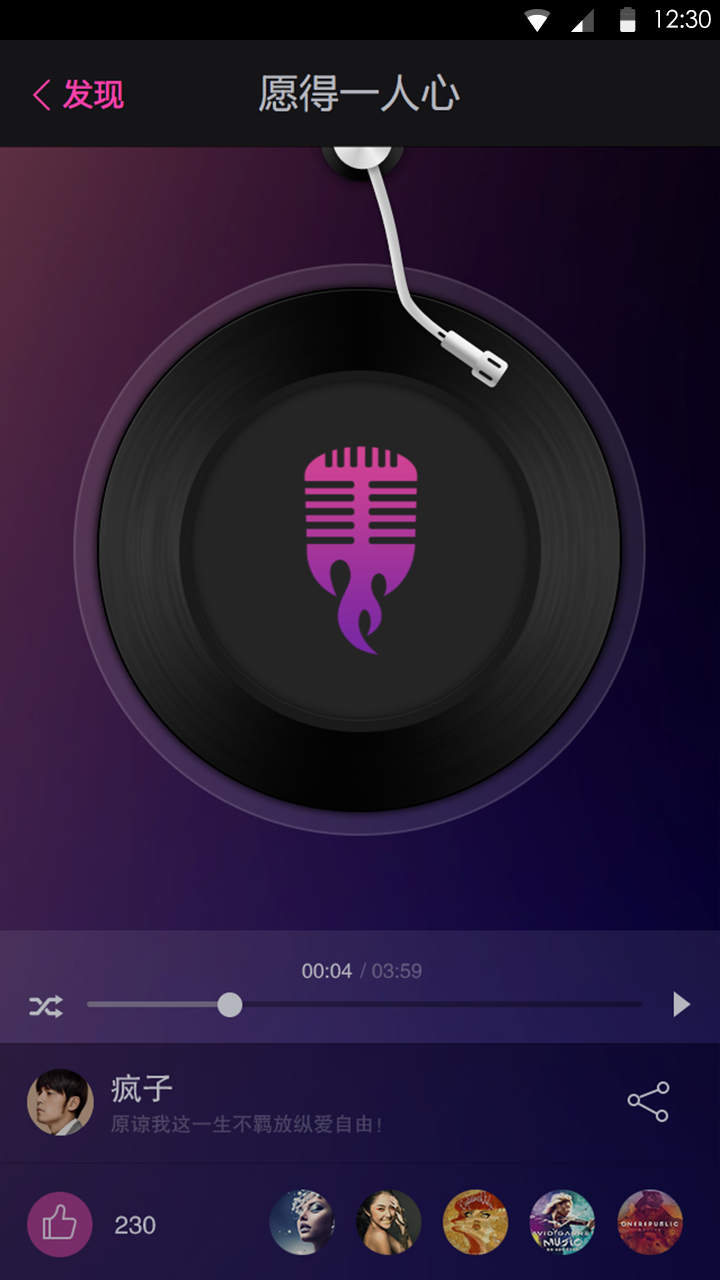
Task: Like this song with thumbs up
Action: 60,1224
